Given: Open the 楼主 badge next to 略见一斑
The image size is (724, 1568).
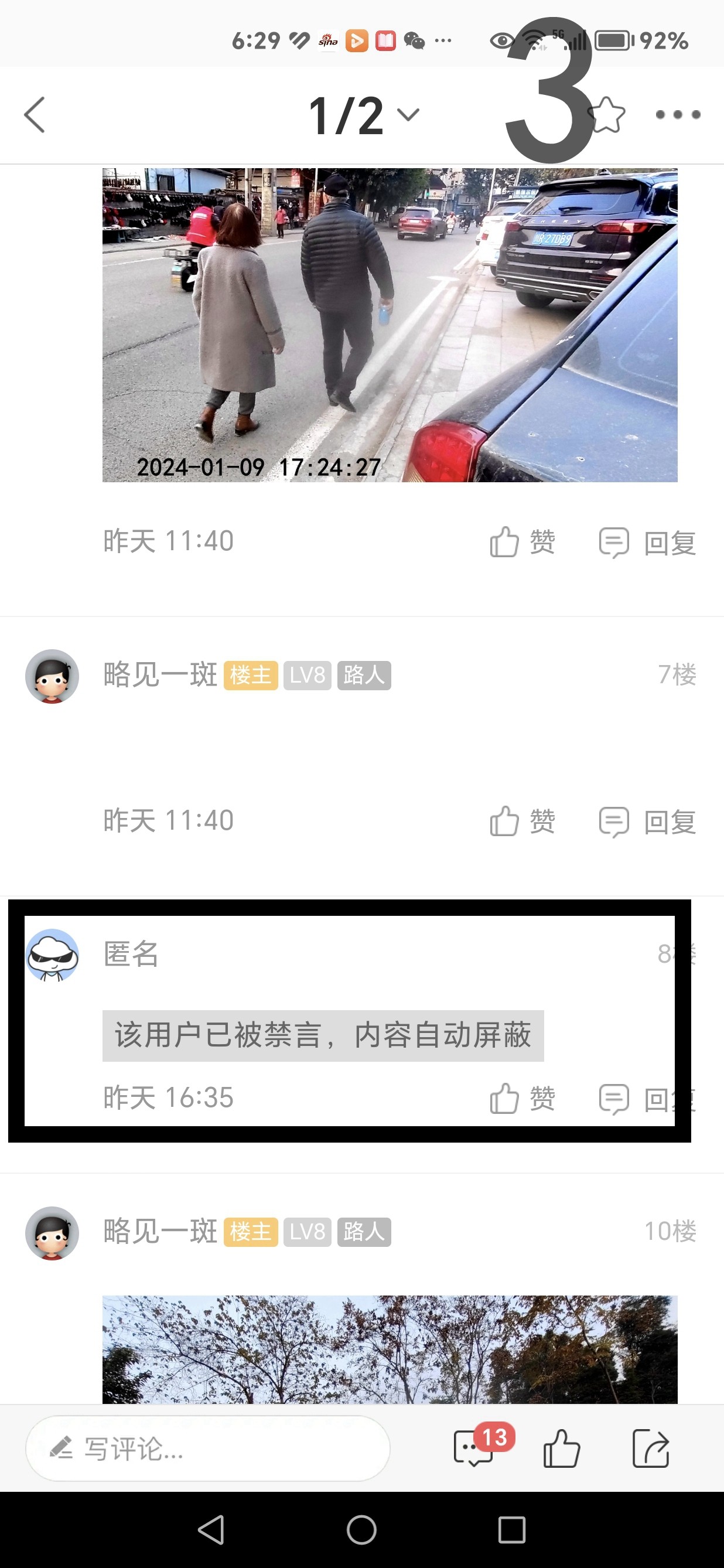Looking at the screenshot, I should (x=251, y=676).
